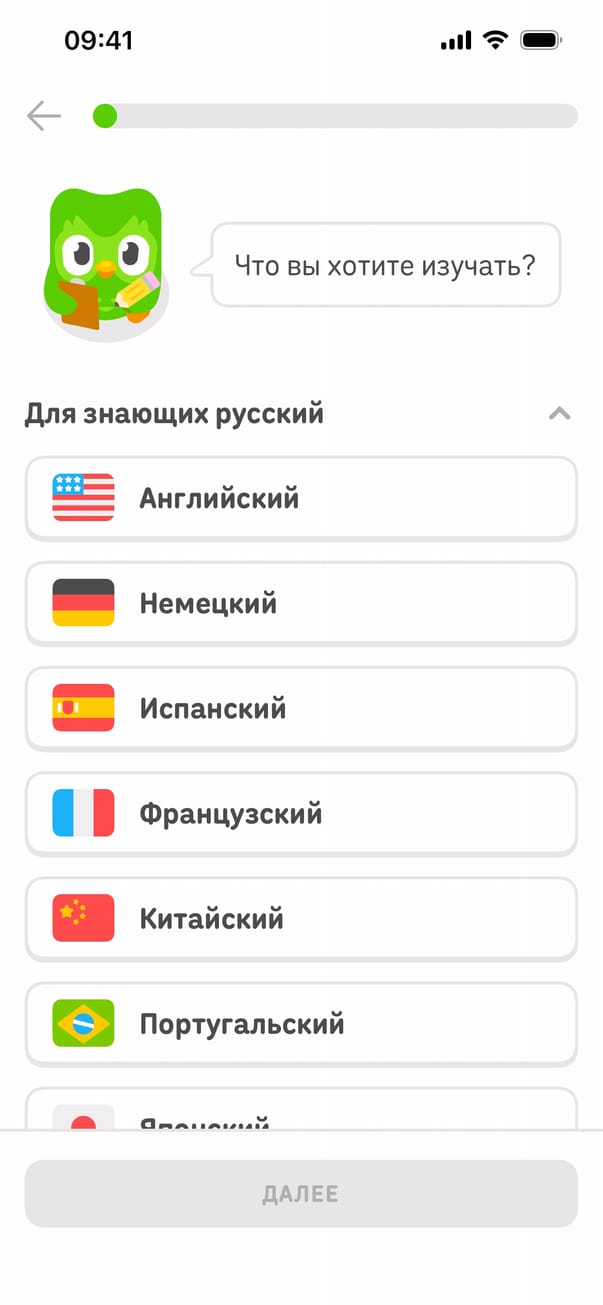Select Французский language course
The image size is (603, 1305).
click(301, 813)
